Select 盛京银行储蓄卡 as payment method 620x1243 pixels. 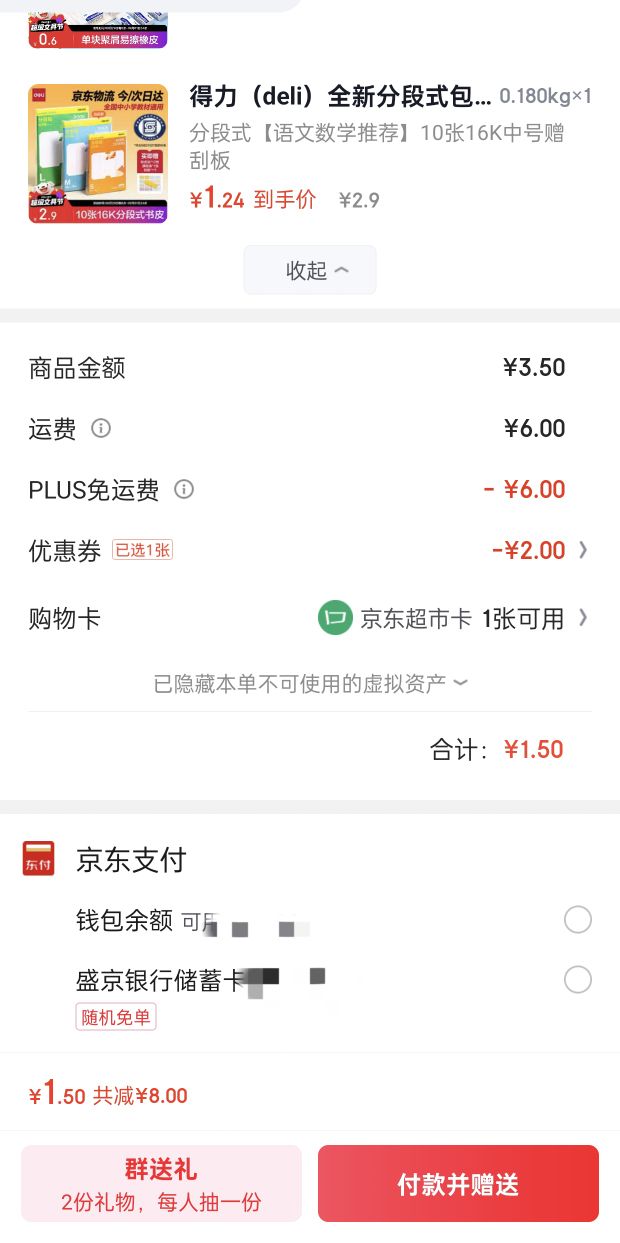point(578,979)
